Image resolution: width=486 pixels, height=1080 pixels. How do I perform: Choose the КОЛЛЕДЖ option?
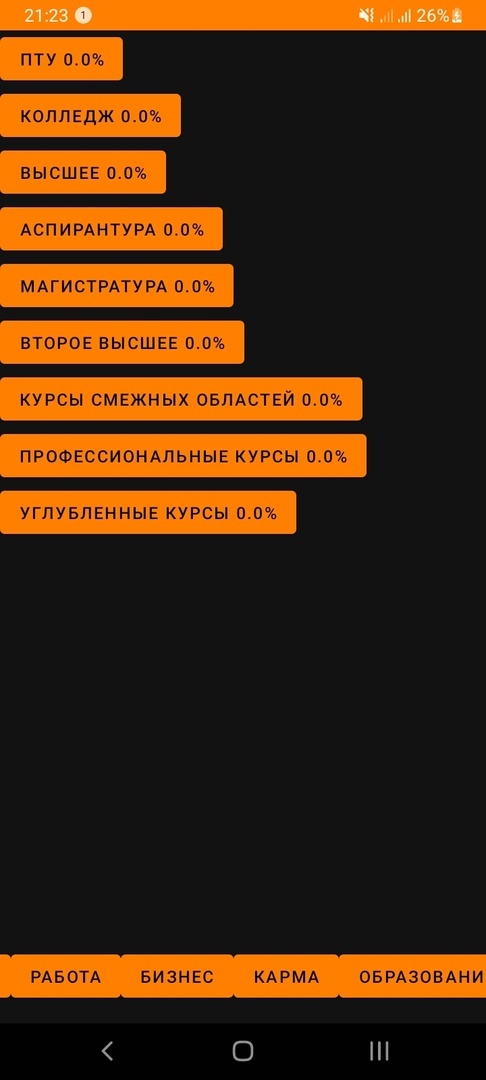[x=90, y=116]
